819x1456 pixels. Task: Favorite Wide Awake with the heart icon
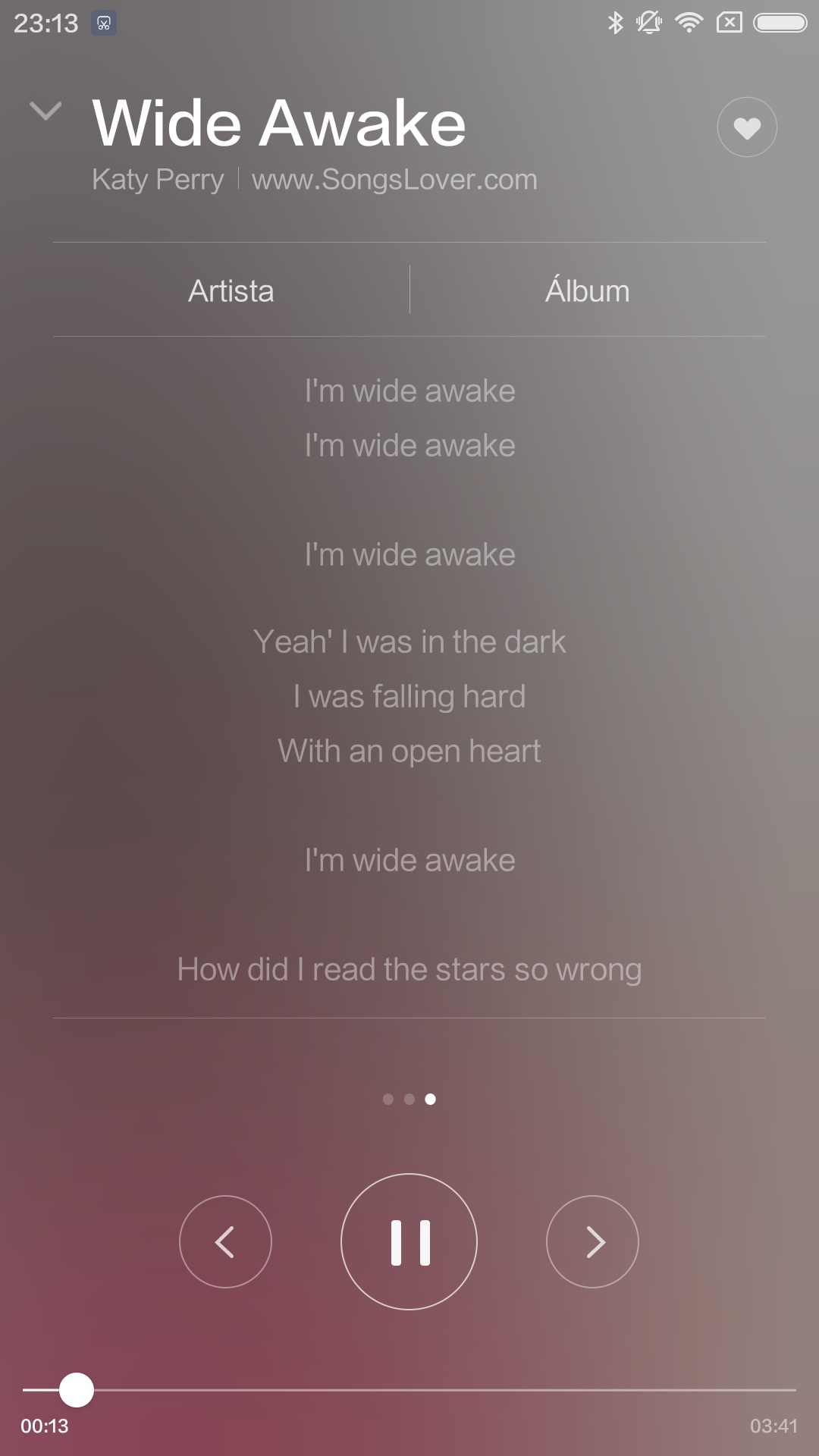pyautogui.click(x=747, y=127)
